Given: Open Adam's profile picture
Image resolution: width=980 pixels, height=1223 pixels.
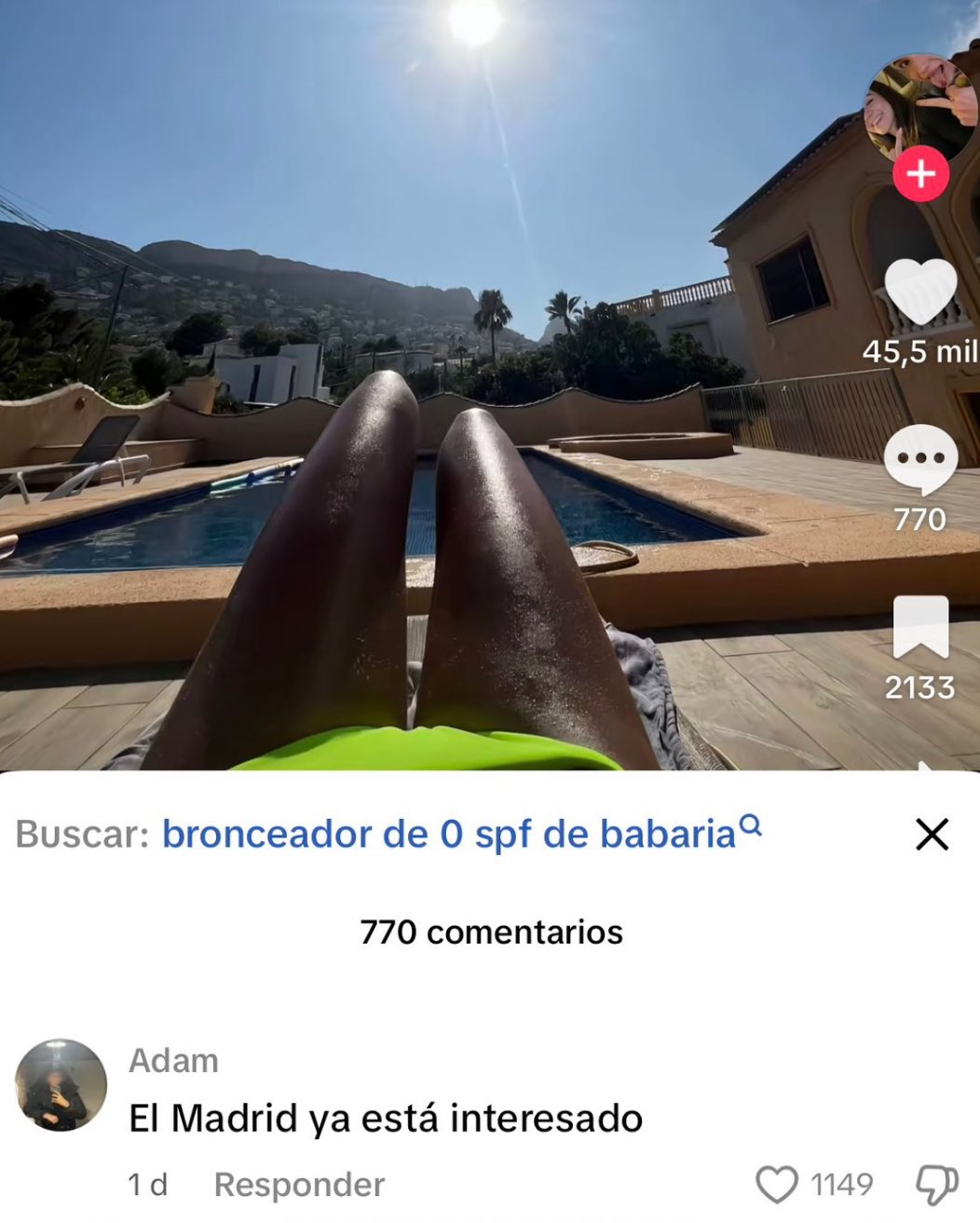Looking at the screenshot, I should [61, 1085].
